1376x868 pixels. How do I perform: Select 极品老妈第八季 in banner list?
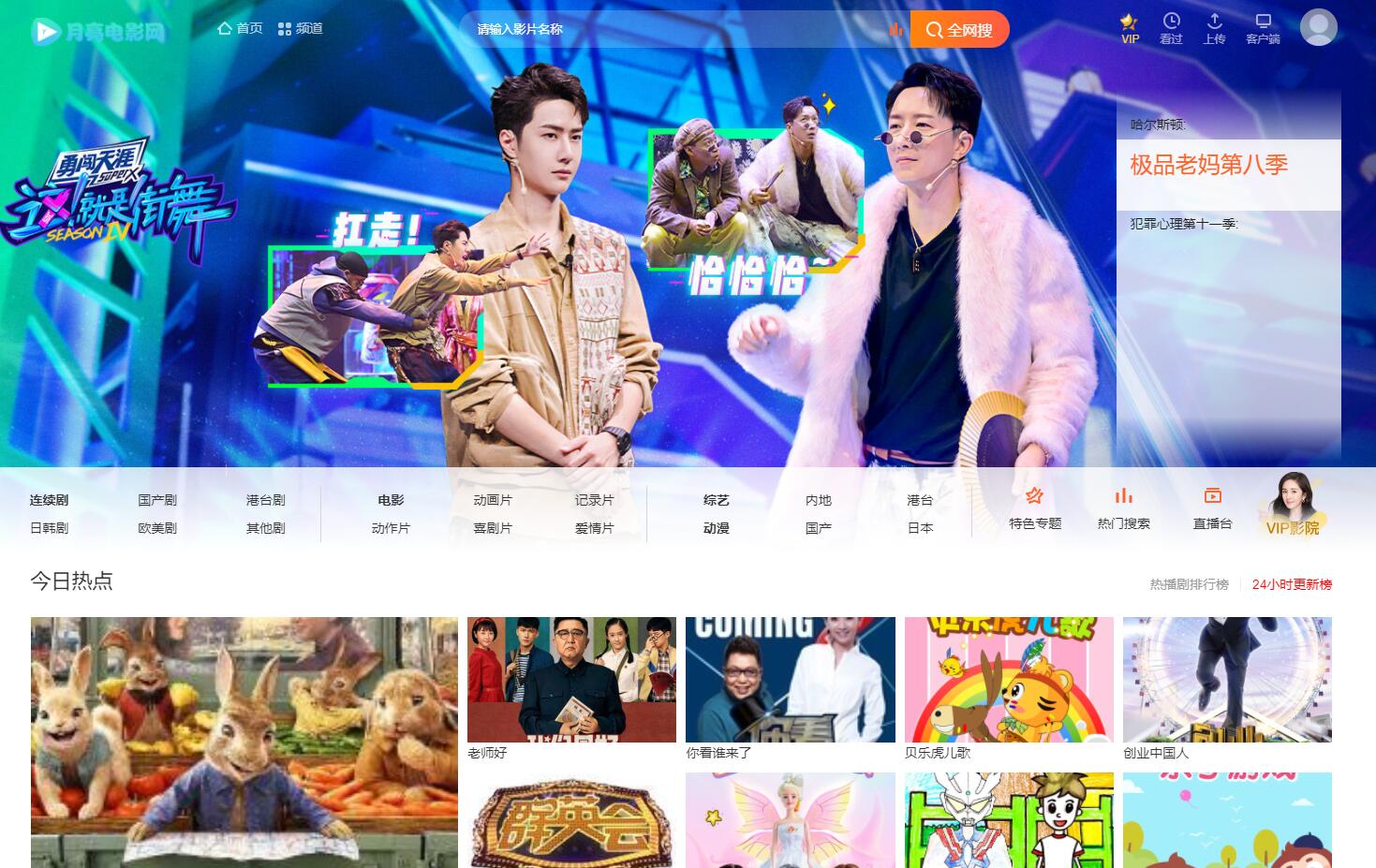(1208, 165)
